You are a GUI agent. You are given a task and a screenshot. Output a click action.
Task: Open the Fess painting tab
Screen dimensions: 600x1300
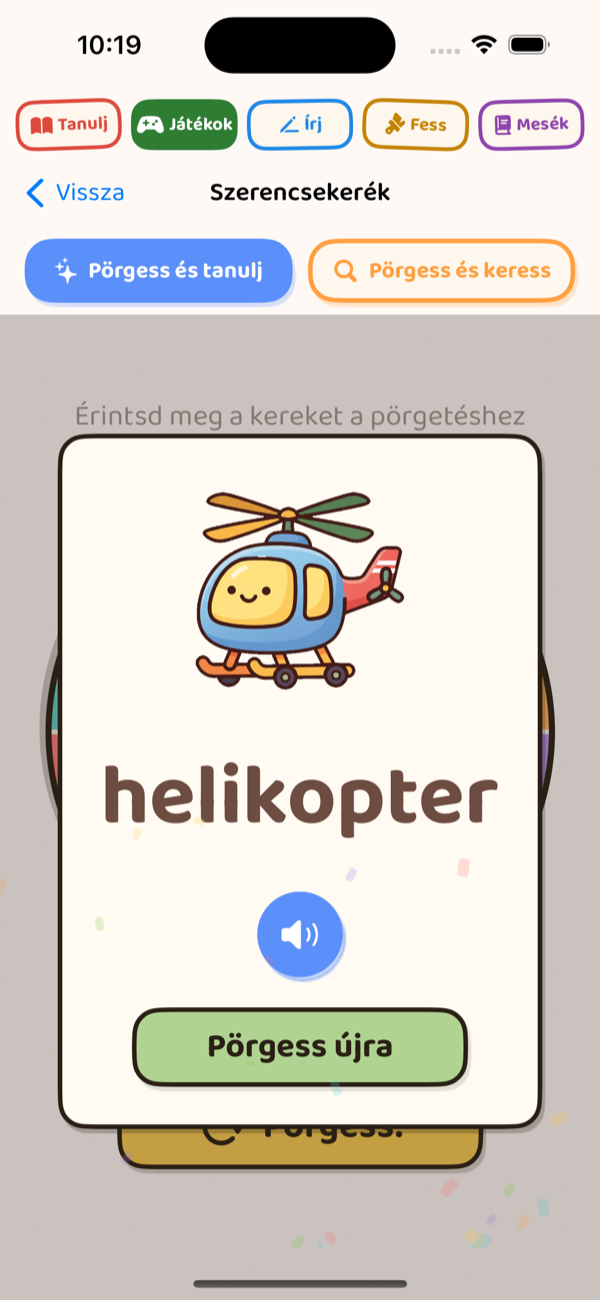tap(415, 125)
